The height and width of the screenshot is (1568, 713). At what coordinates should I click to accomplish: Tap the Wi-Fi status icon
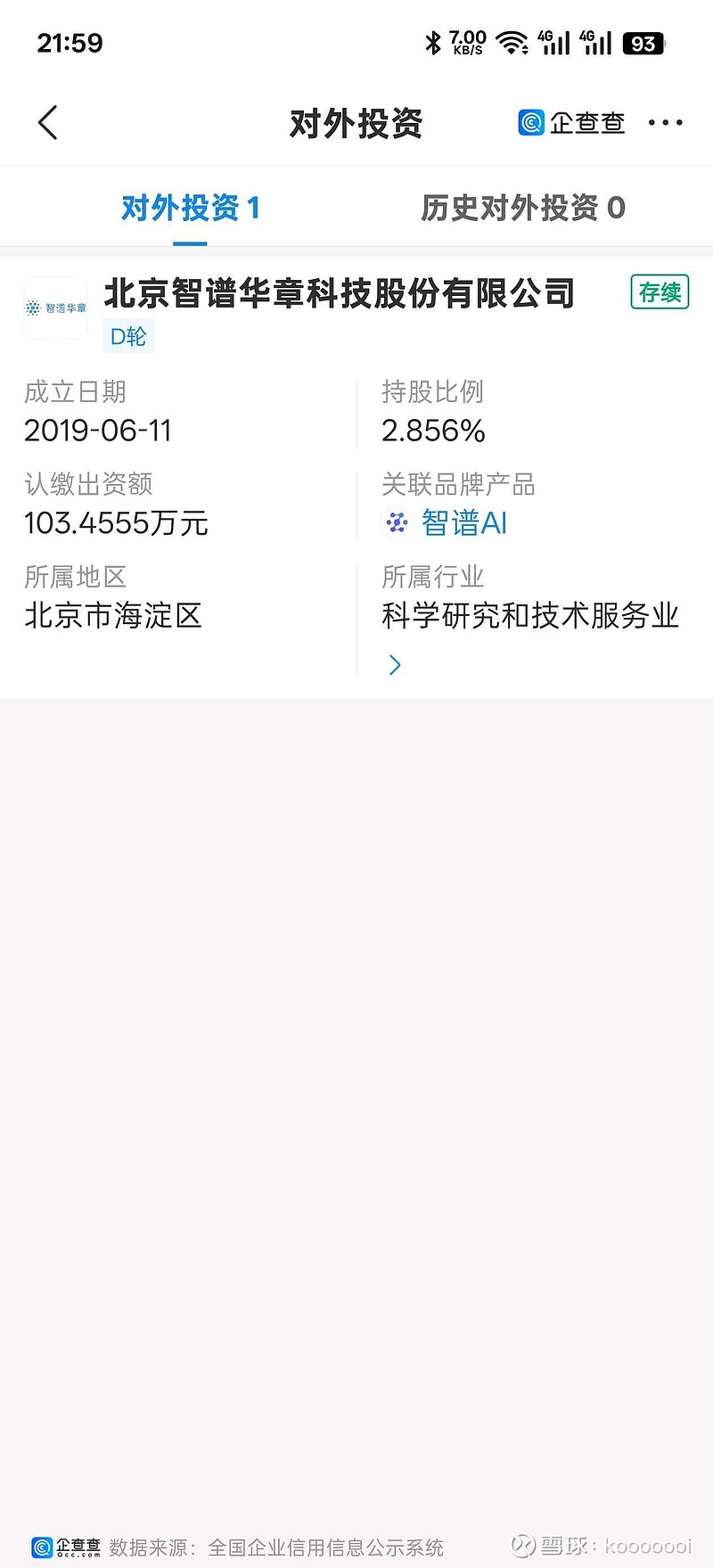click(510, 42)
